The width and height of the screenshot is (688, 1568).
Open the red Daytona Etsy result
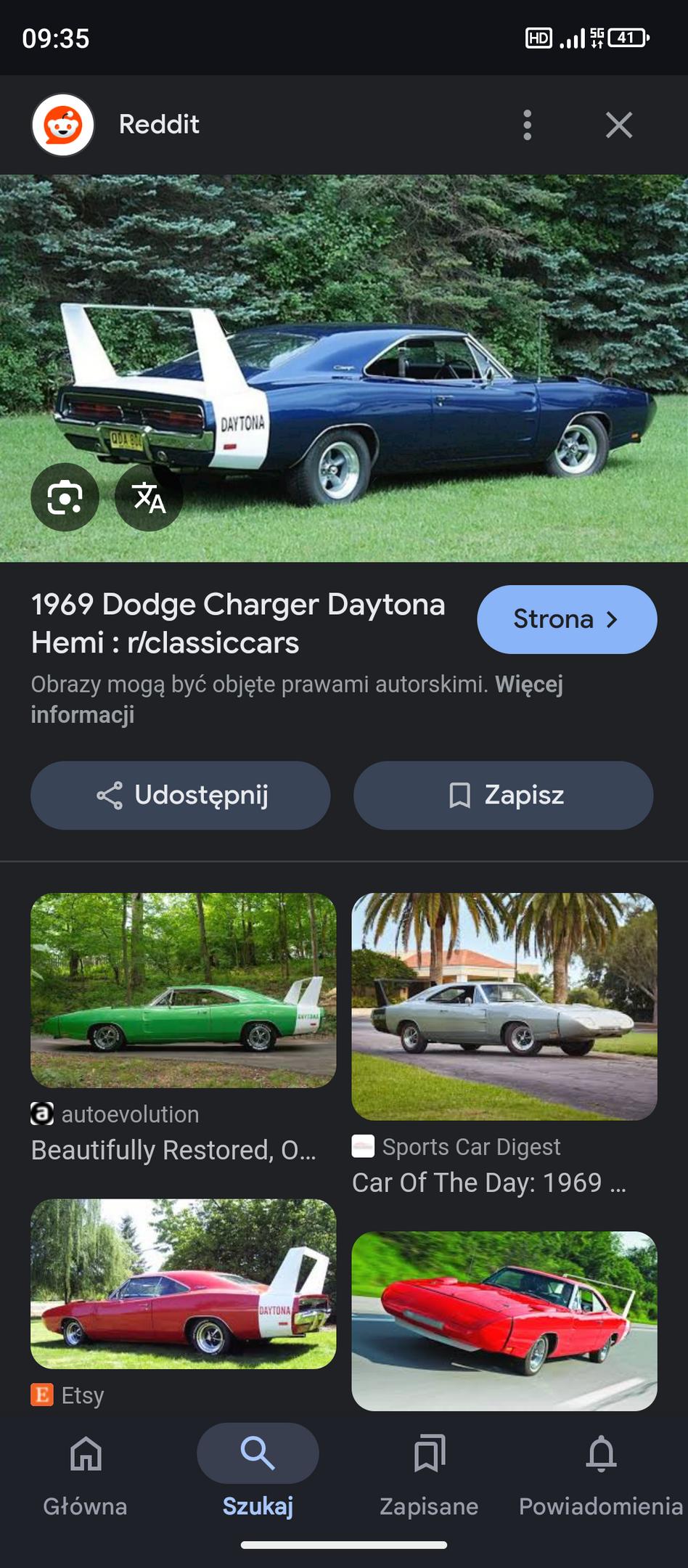(184, 1283)
